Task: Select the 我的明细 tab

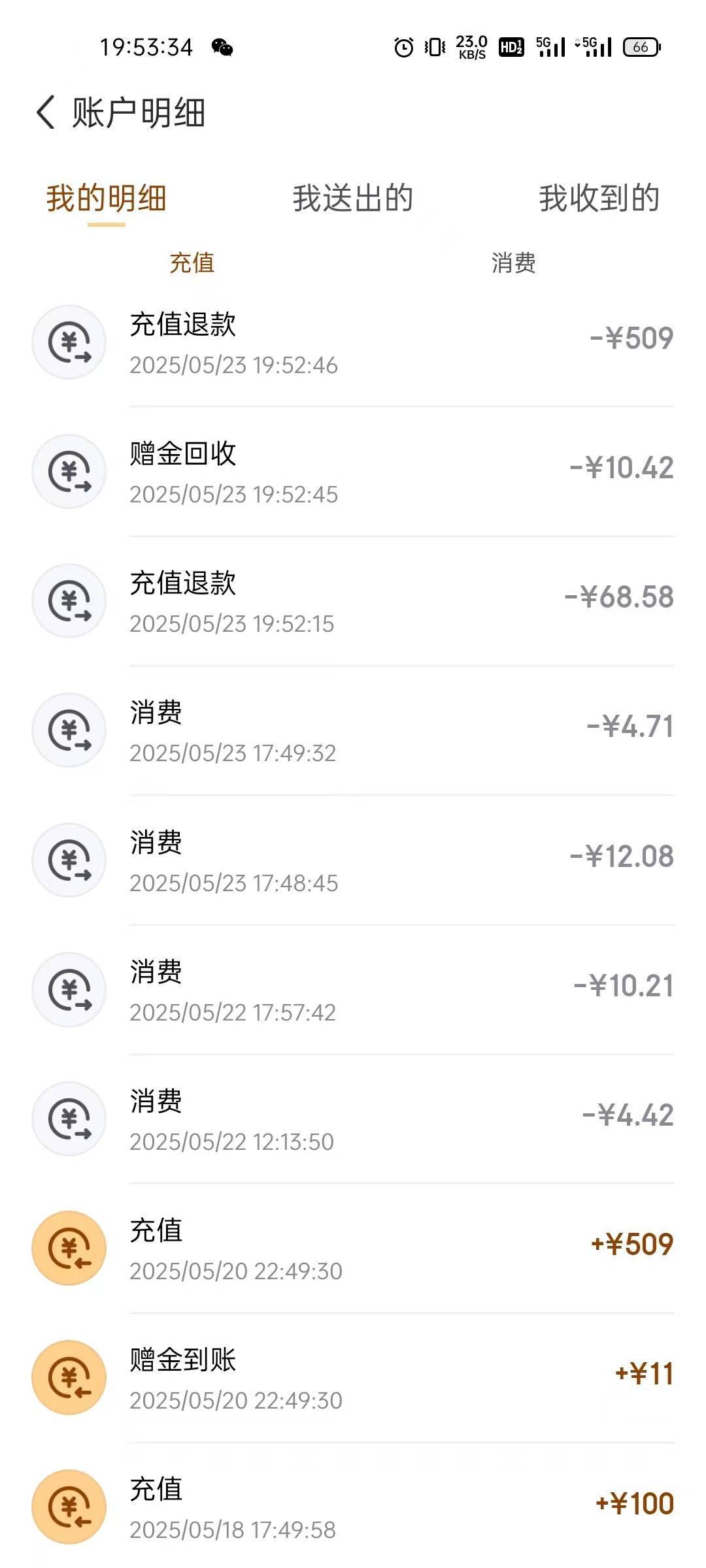Action: point(107,198)
